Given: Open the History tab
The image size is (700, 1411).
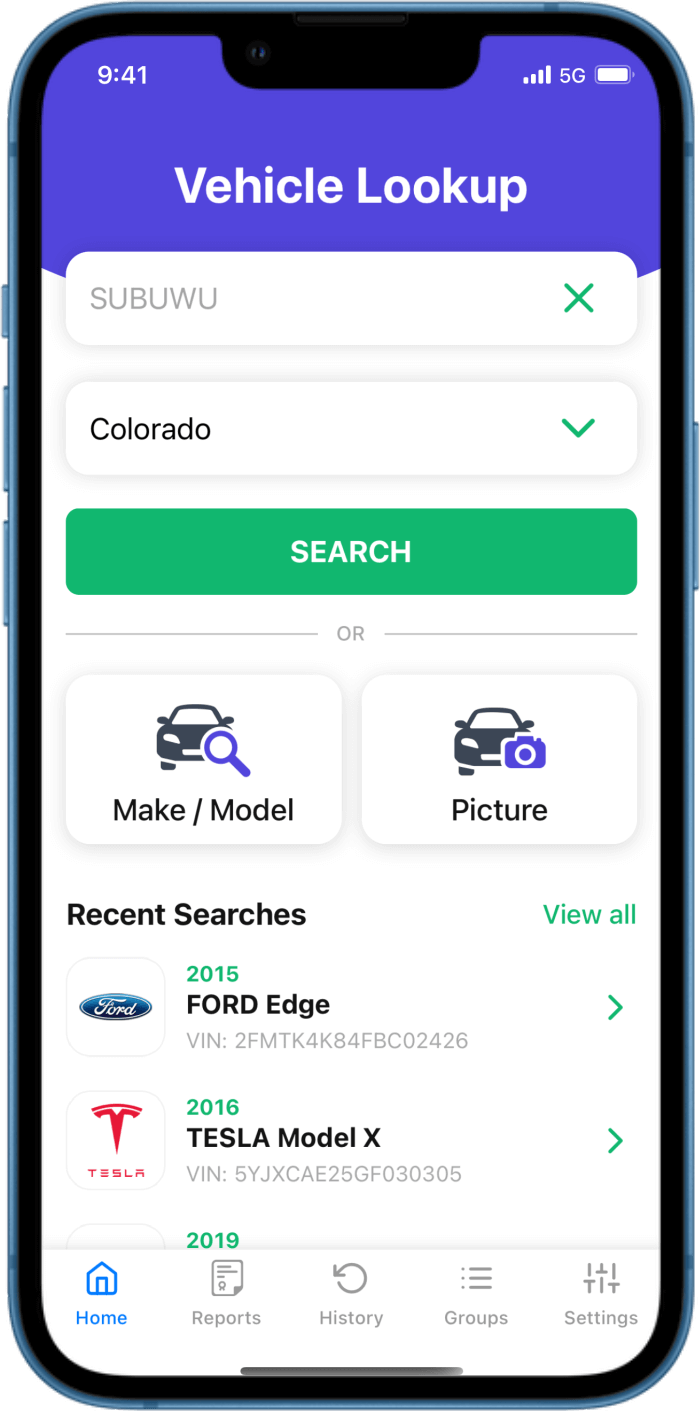Looking at the screenshot, I should click(351, 1292).
